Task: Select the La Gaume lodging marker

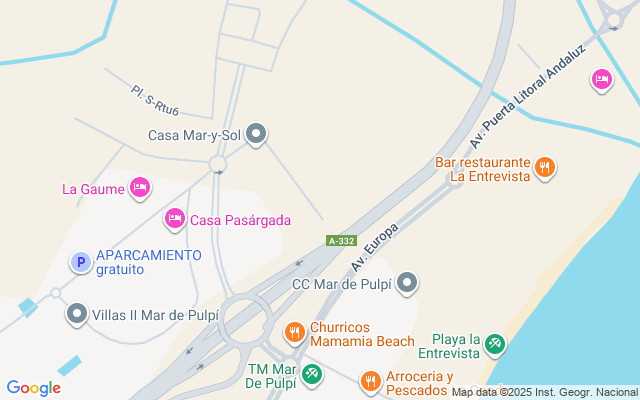Action: [x=140, y=187]
